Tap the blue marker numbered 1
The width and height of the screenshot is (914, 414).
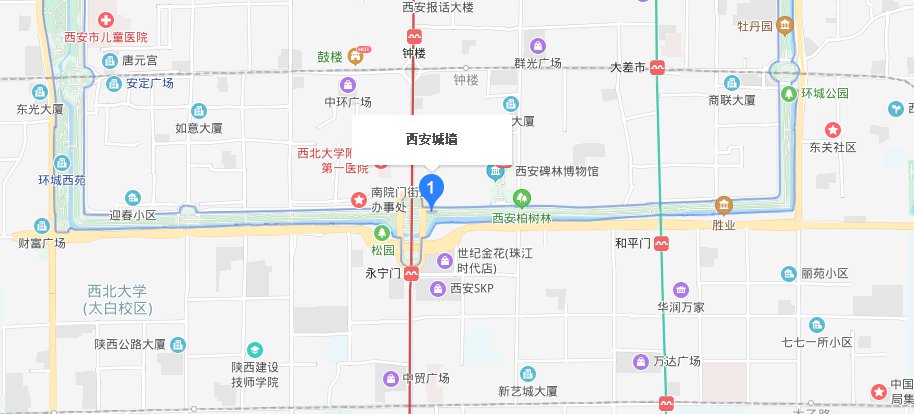click(x=432, y=187)
